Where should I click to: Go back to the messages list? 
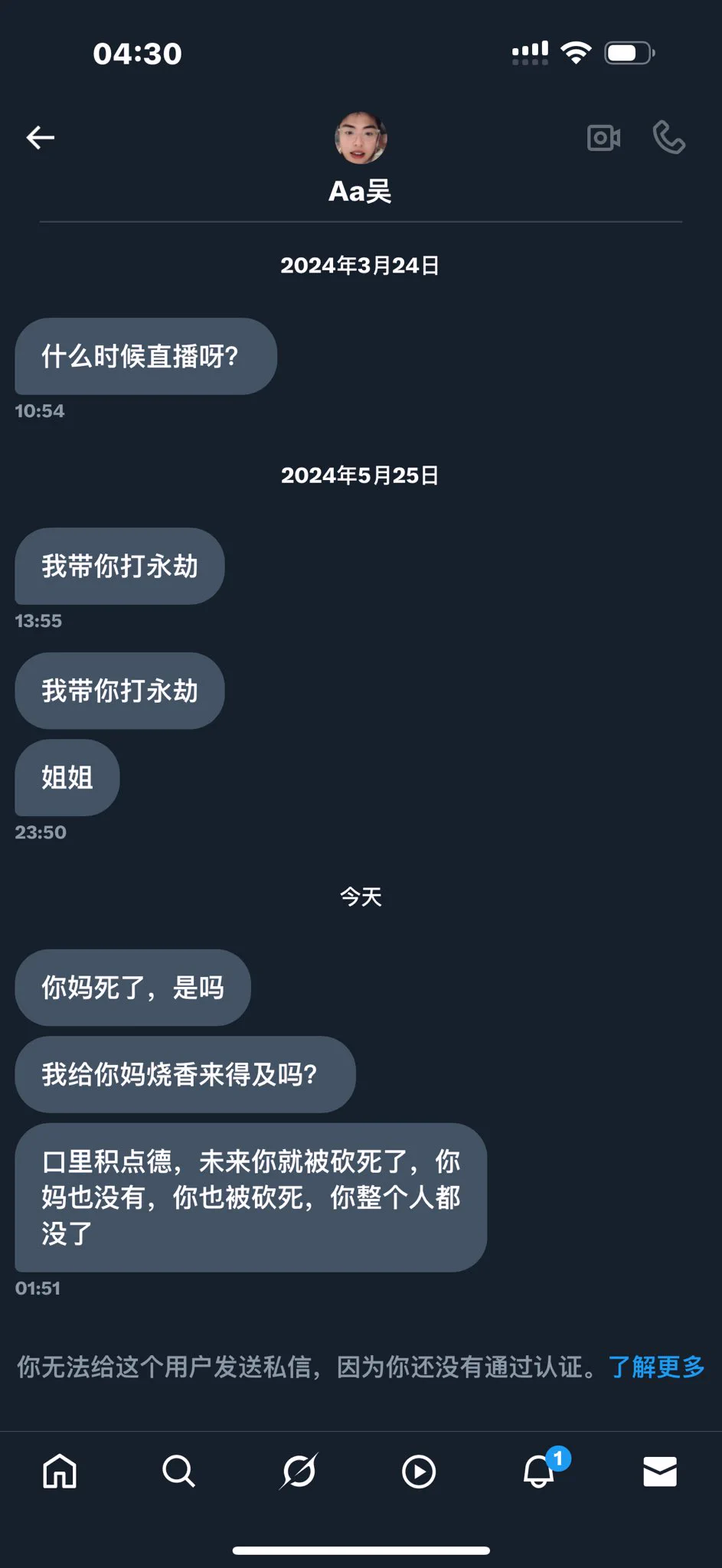click(x=41, y=138)
